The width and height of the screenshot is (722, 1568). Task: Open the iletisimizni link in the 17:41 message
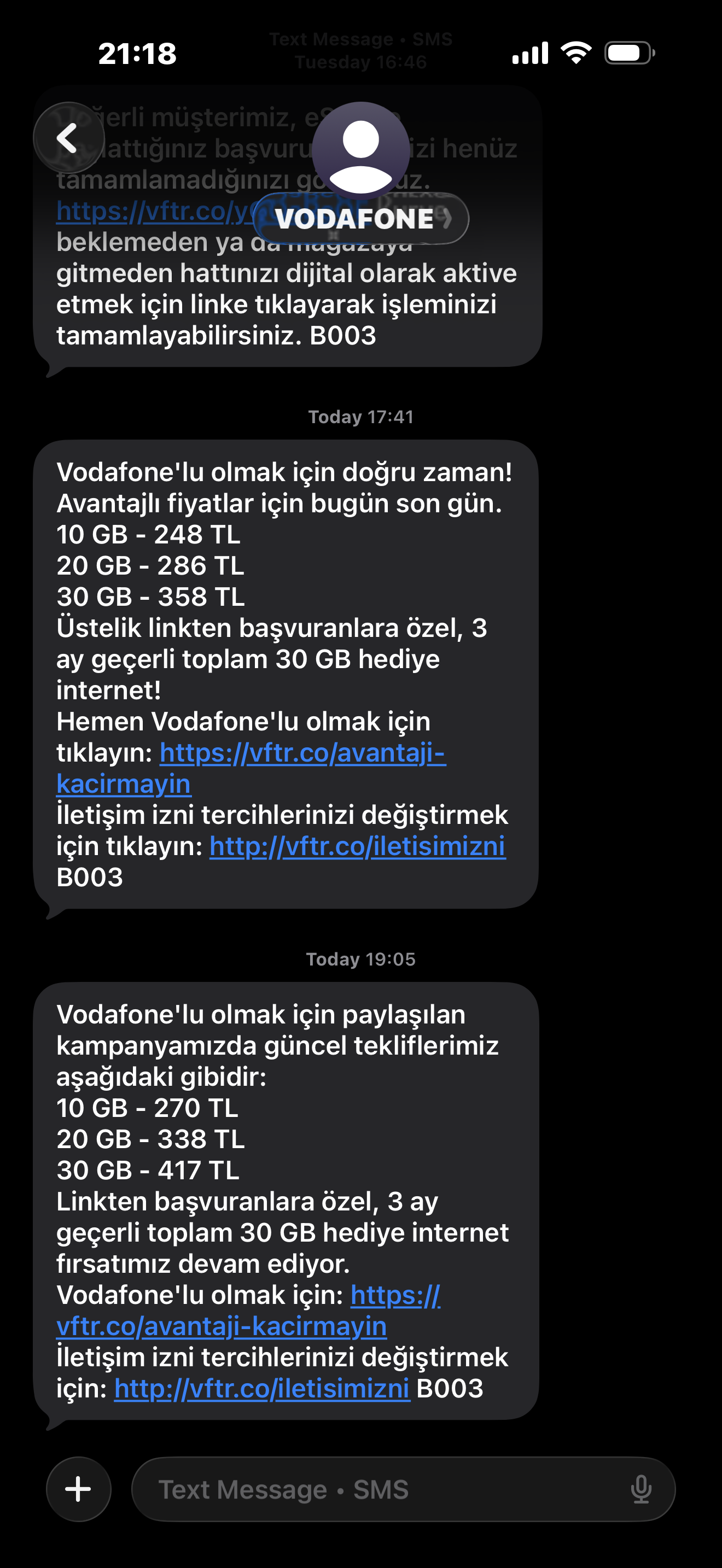click(x=357, y=846)
